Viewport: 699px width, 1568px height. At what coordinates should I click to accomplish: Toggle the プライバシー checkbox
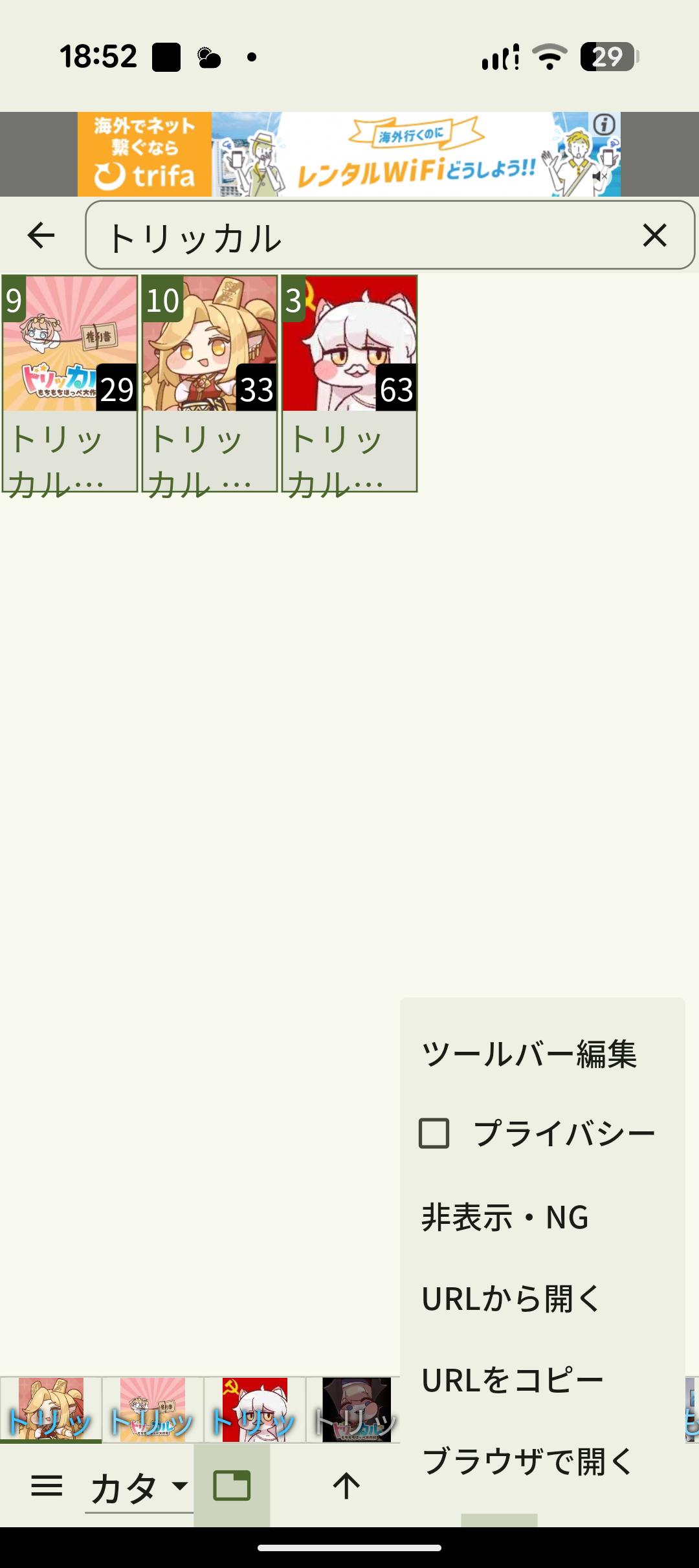[434, 1133]
